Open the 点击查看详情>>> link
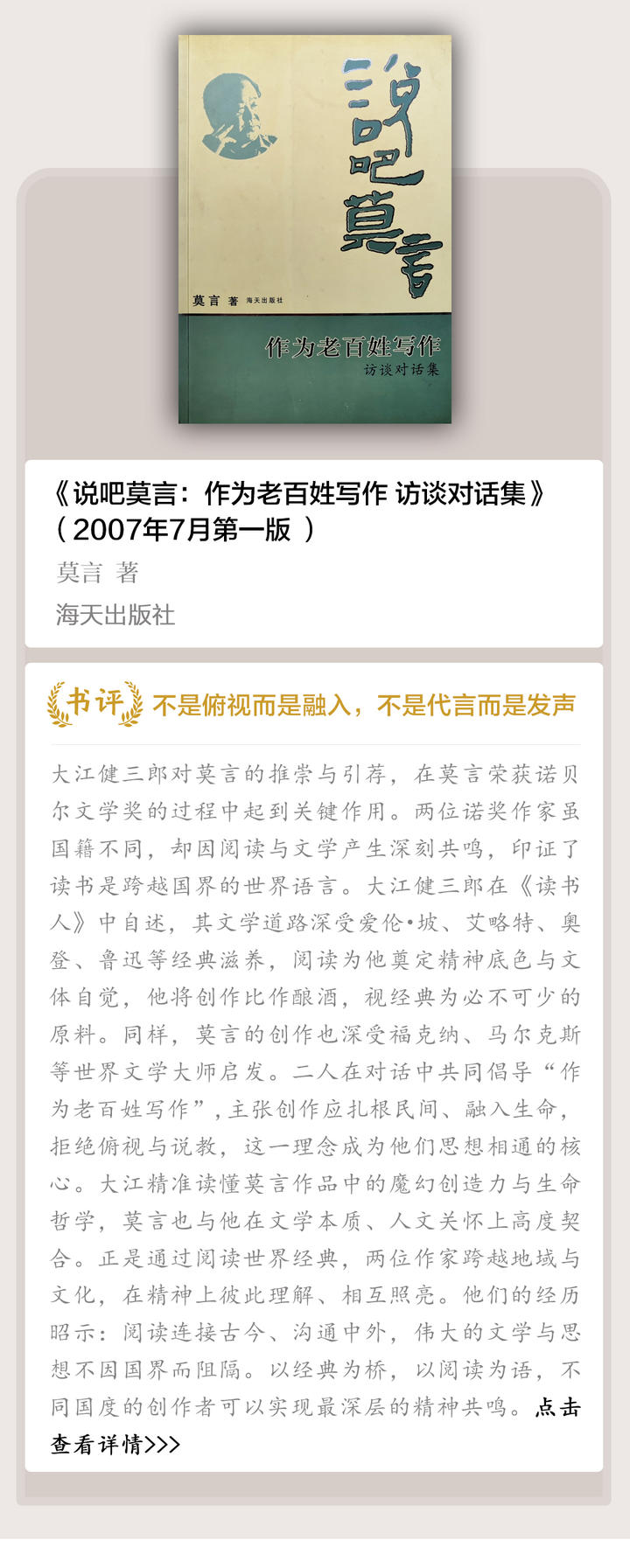Image resolution: width=630 pixels, height=1568 pixels. [115, 1444]
